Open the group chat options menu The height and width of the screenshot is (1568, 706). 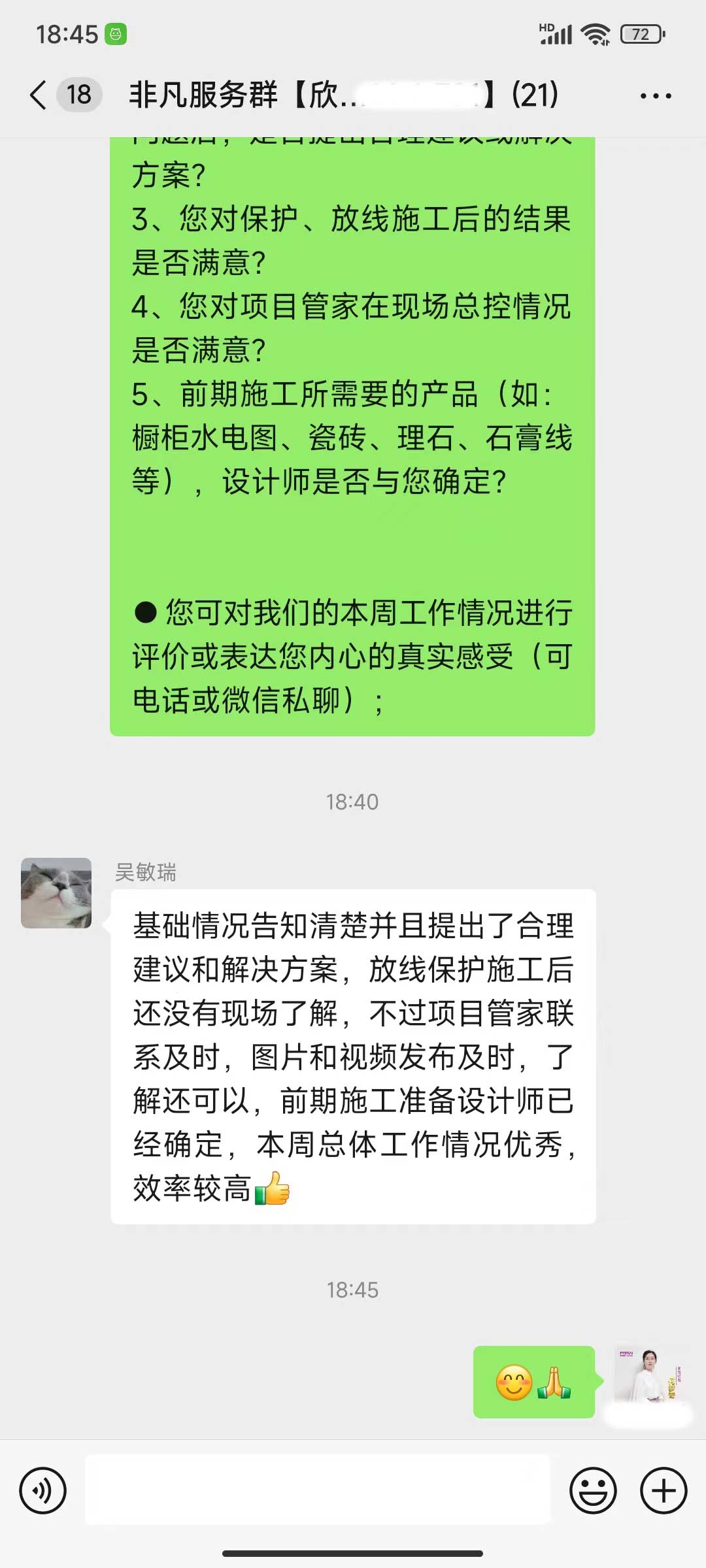(x=656, y=96)
